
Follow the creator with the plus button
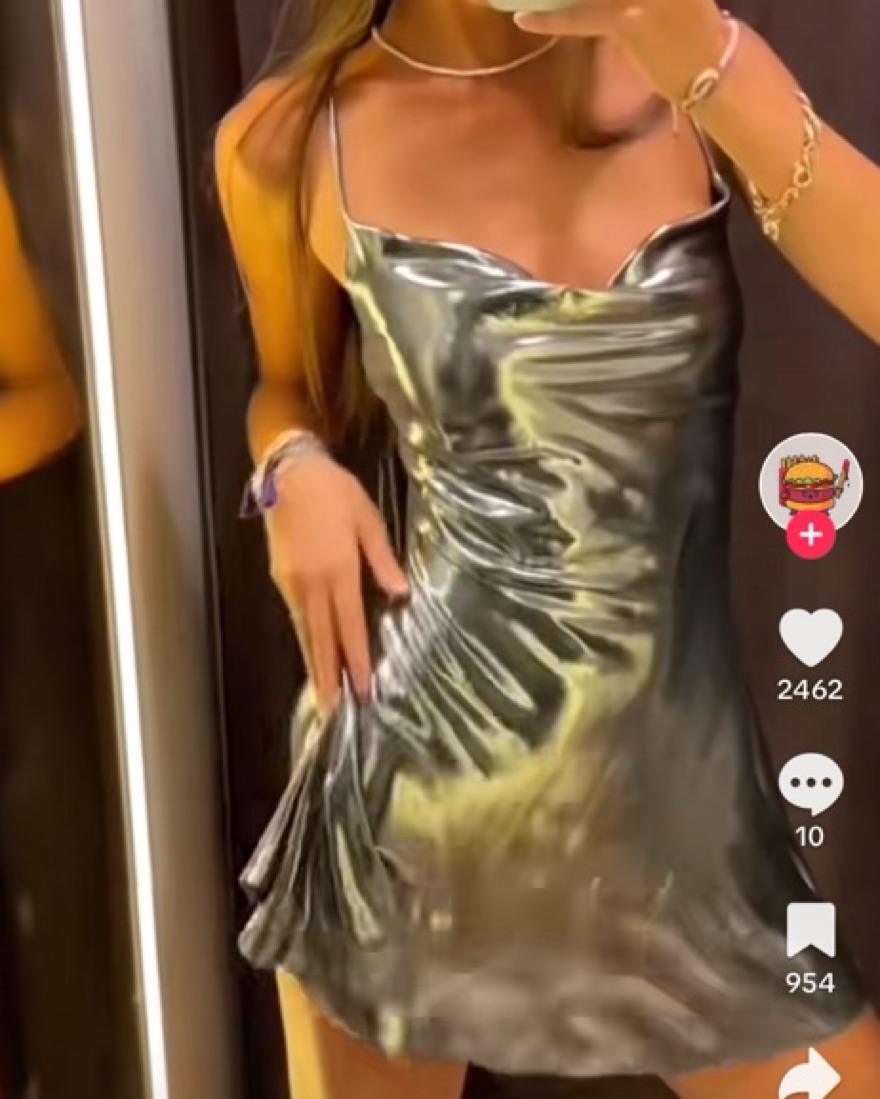coord(810,535)
